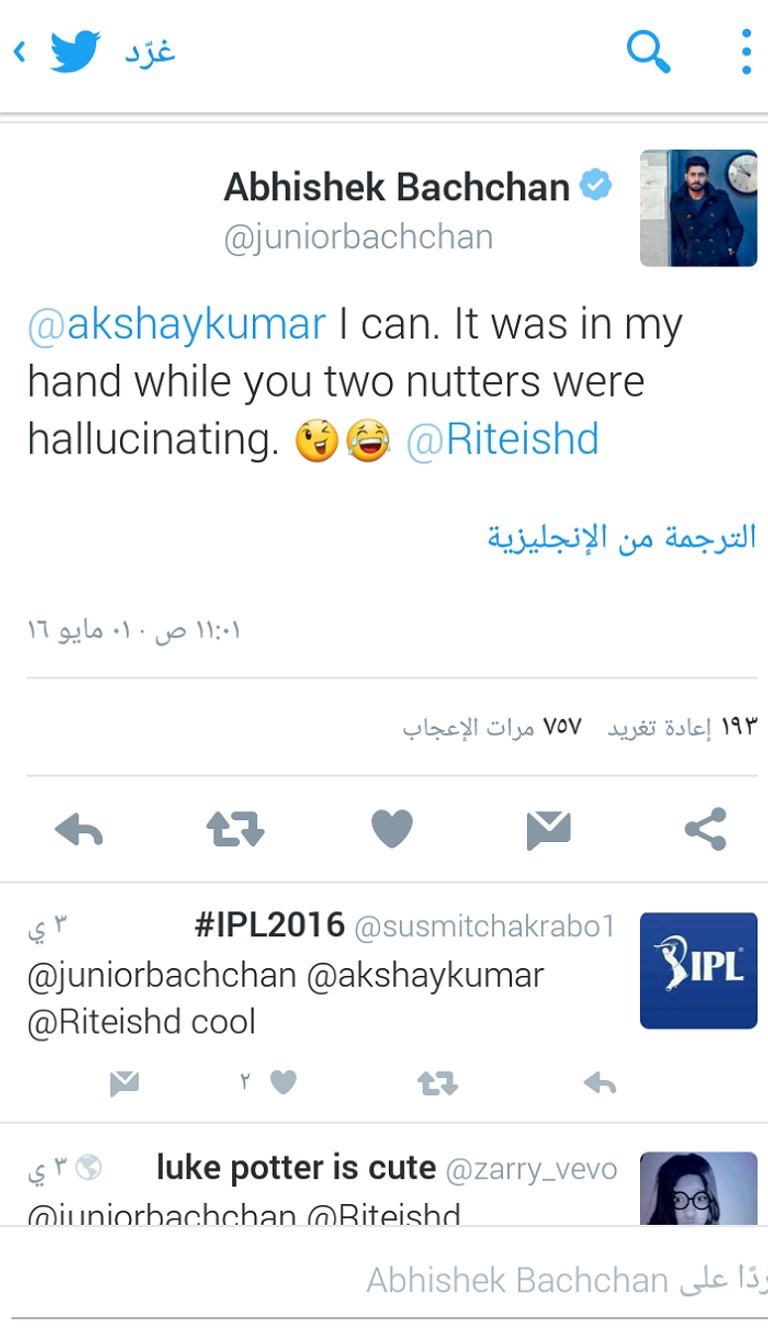Like Abhishek Bachchan's tweet
This screenshot has width=768, height=1330.
click(391, 829)
